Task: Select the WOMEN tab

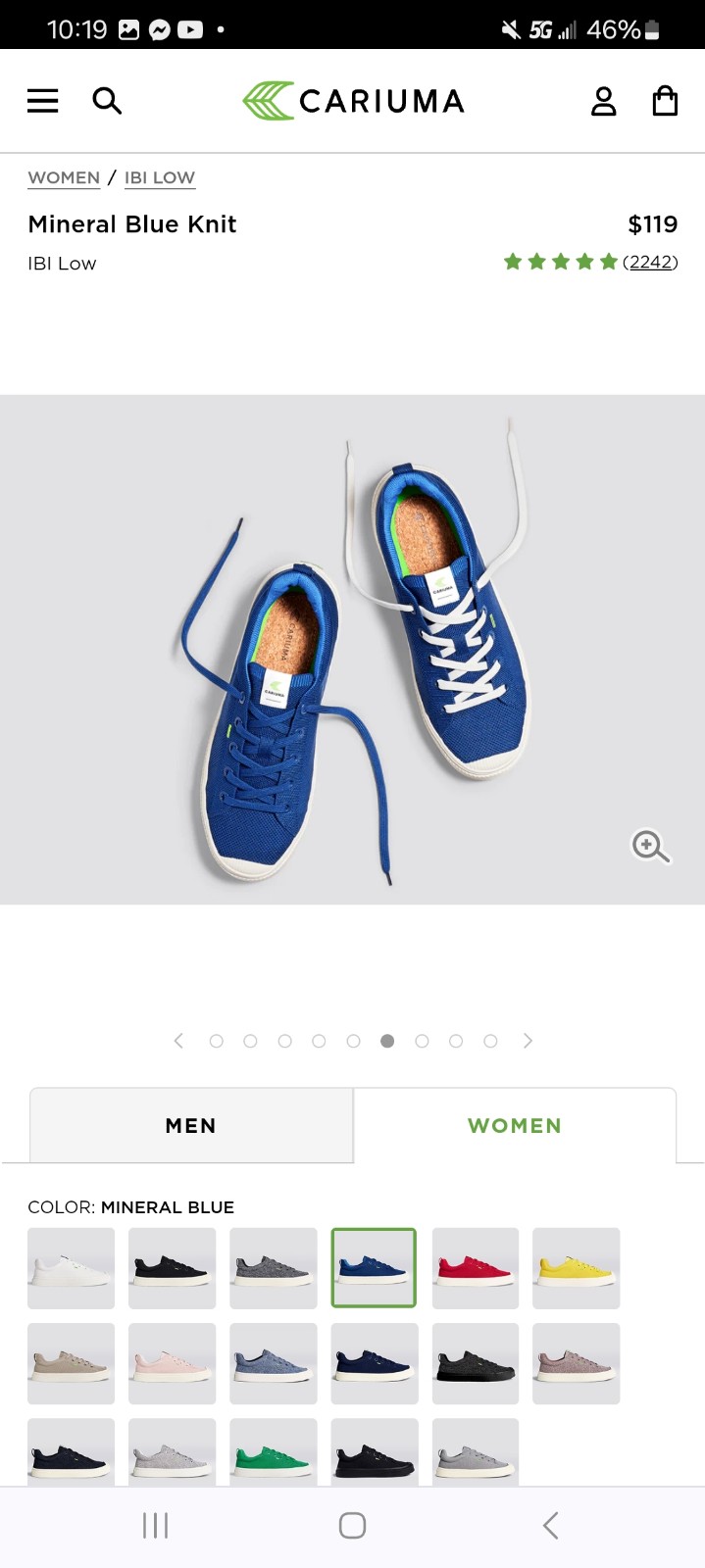Action: point(515,1125)
